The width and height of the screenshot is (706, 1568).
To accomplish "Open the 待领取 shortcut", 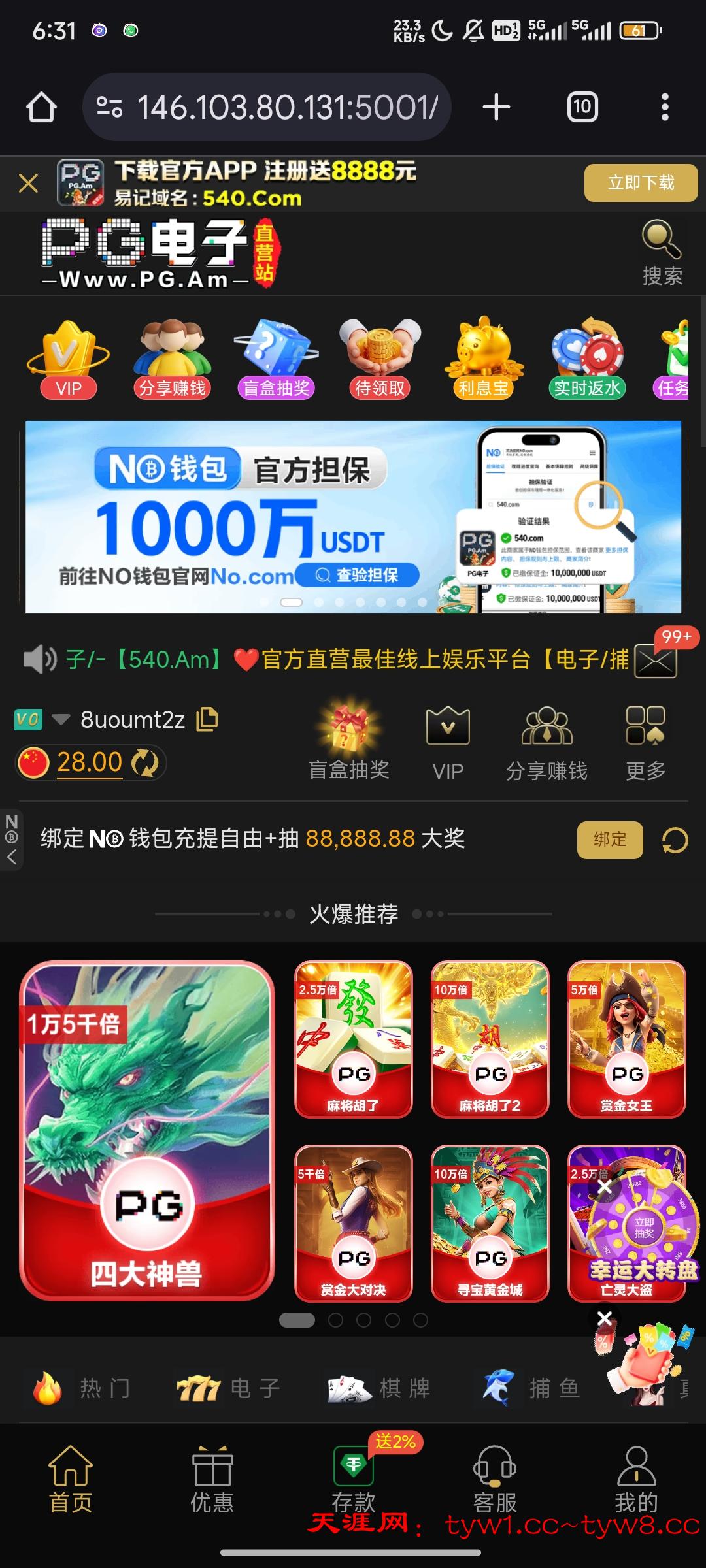I will pyautogui.click(x=380, y=360).
